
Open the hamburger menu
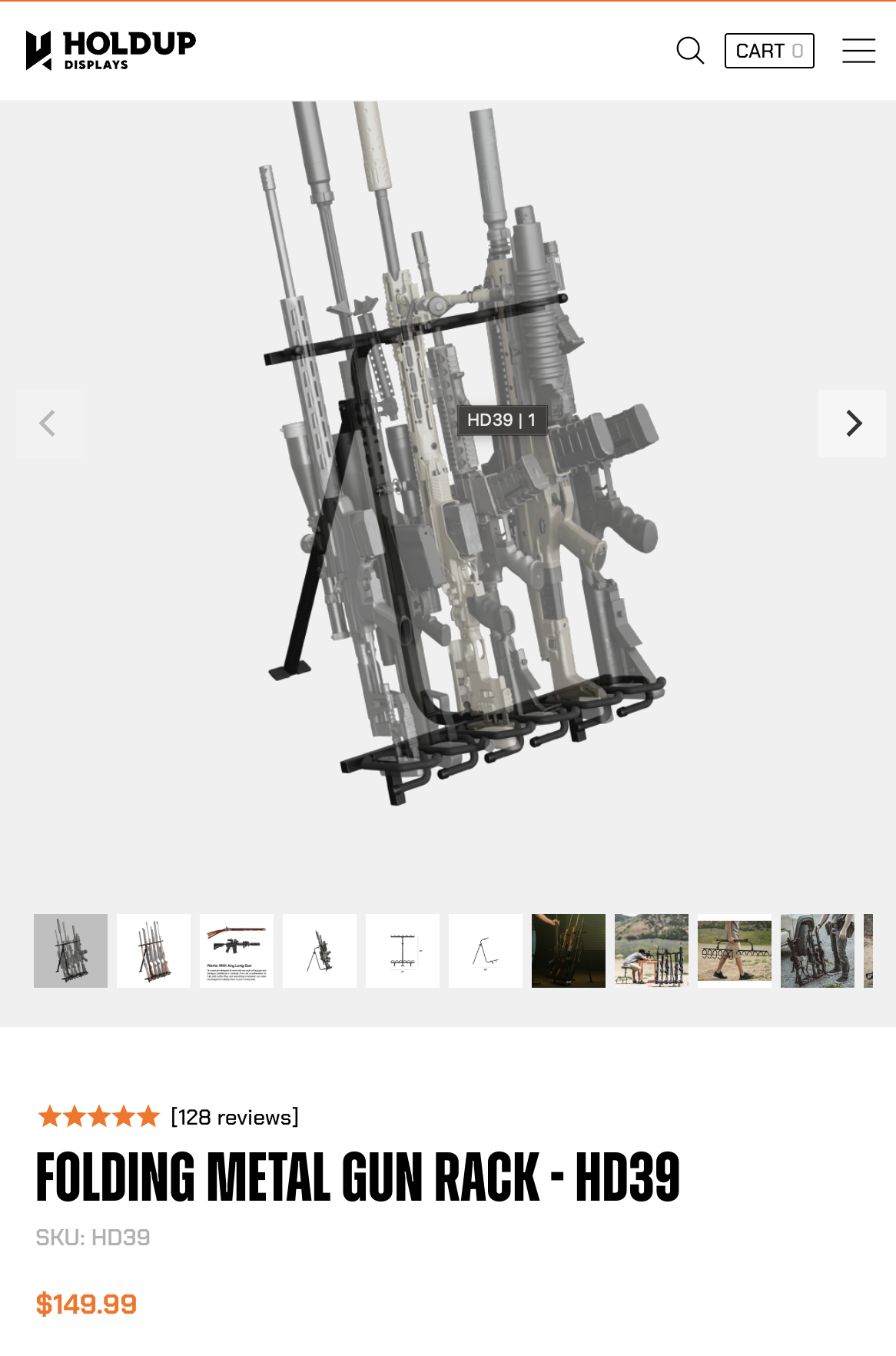pos(858,51)
